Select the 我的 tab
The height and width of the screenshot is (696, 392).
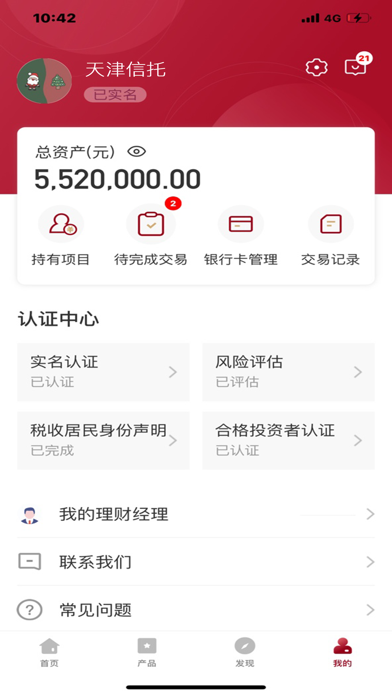click(342, 652)
